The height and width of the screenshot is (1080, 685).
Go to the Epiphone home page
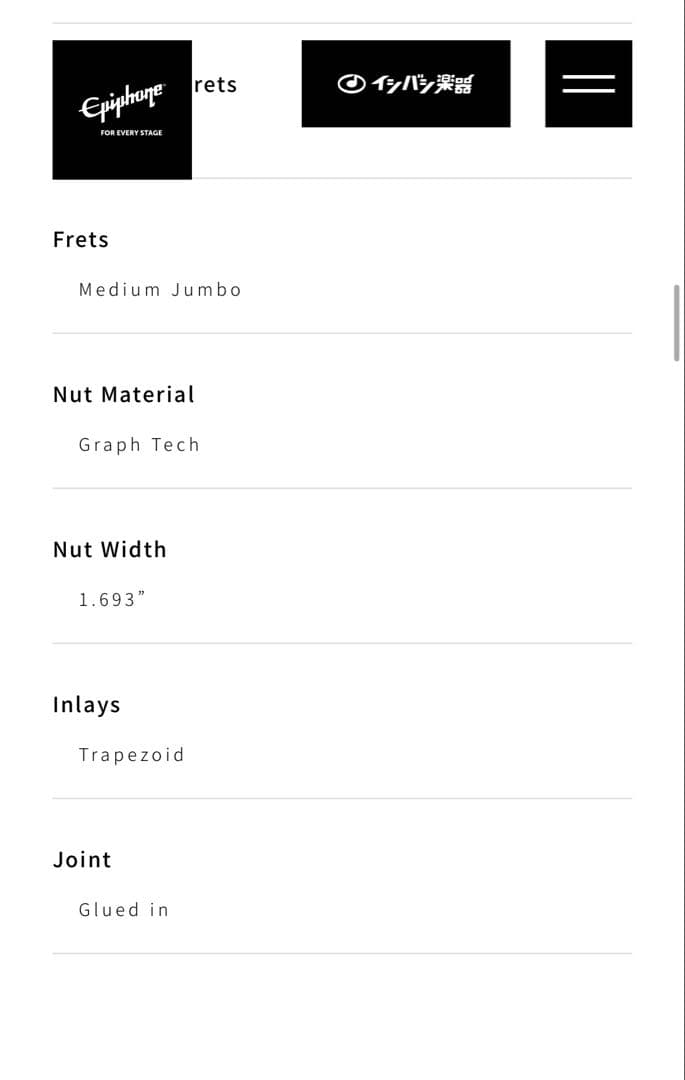(122, 110)
